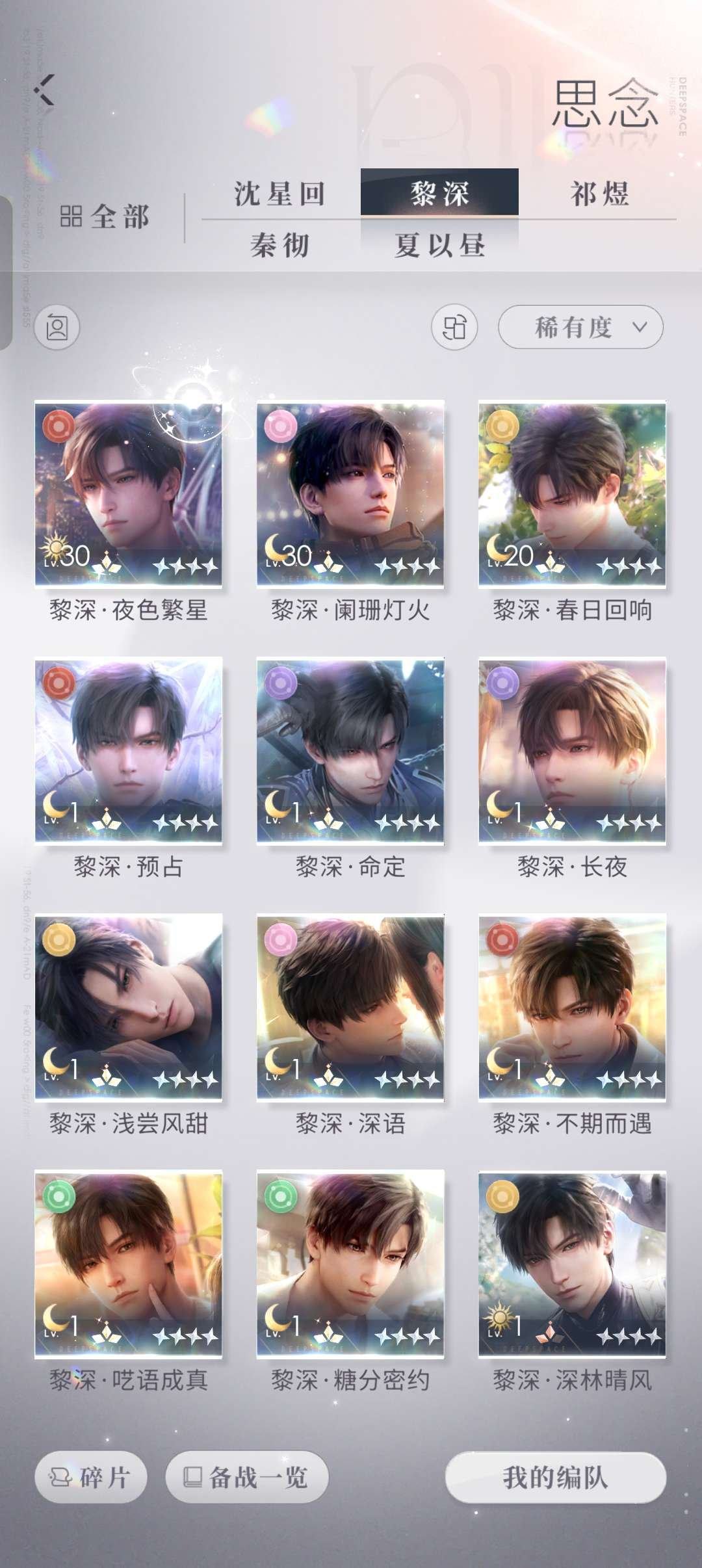Screen dimensions: 702x1568
Task: Tap the round switch icon beside 稀有度
Action: tap(454, 327)
